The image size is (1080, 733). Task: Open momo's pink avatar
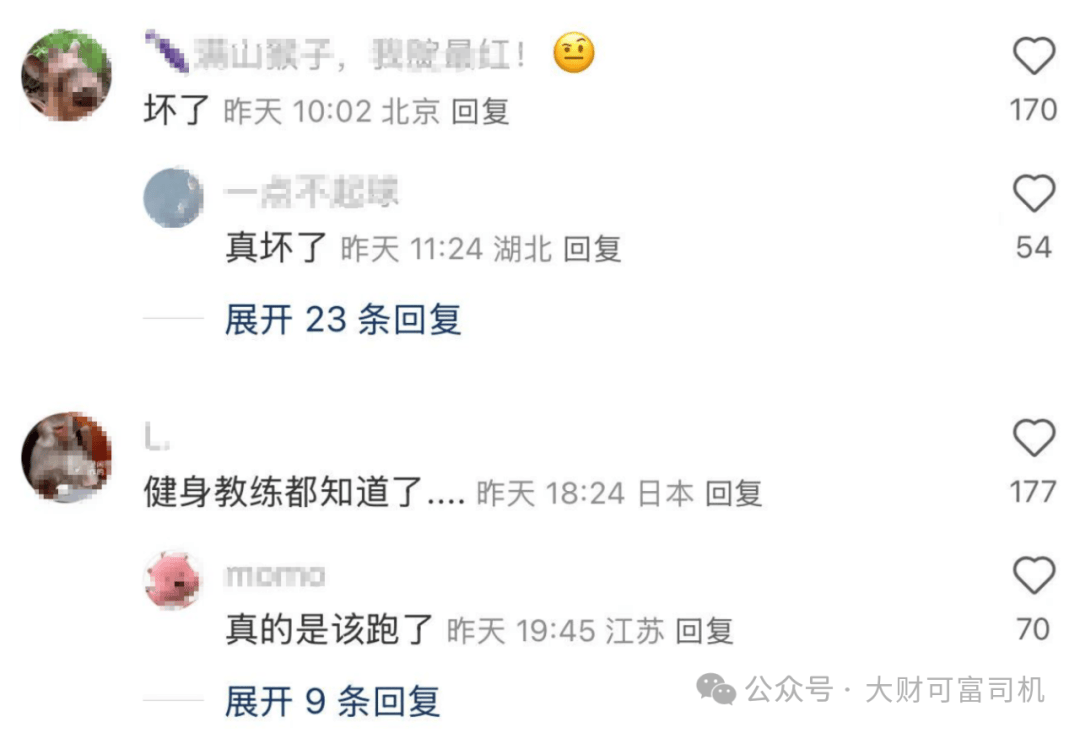[x=174, y=580]
